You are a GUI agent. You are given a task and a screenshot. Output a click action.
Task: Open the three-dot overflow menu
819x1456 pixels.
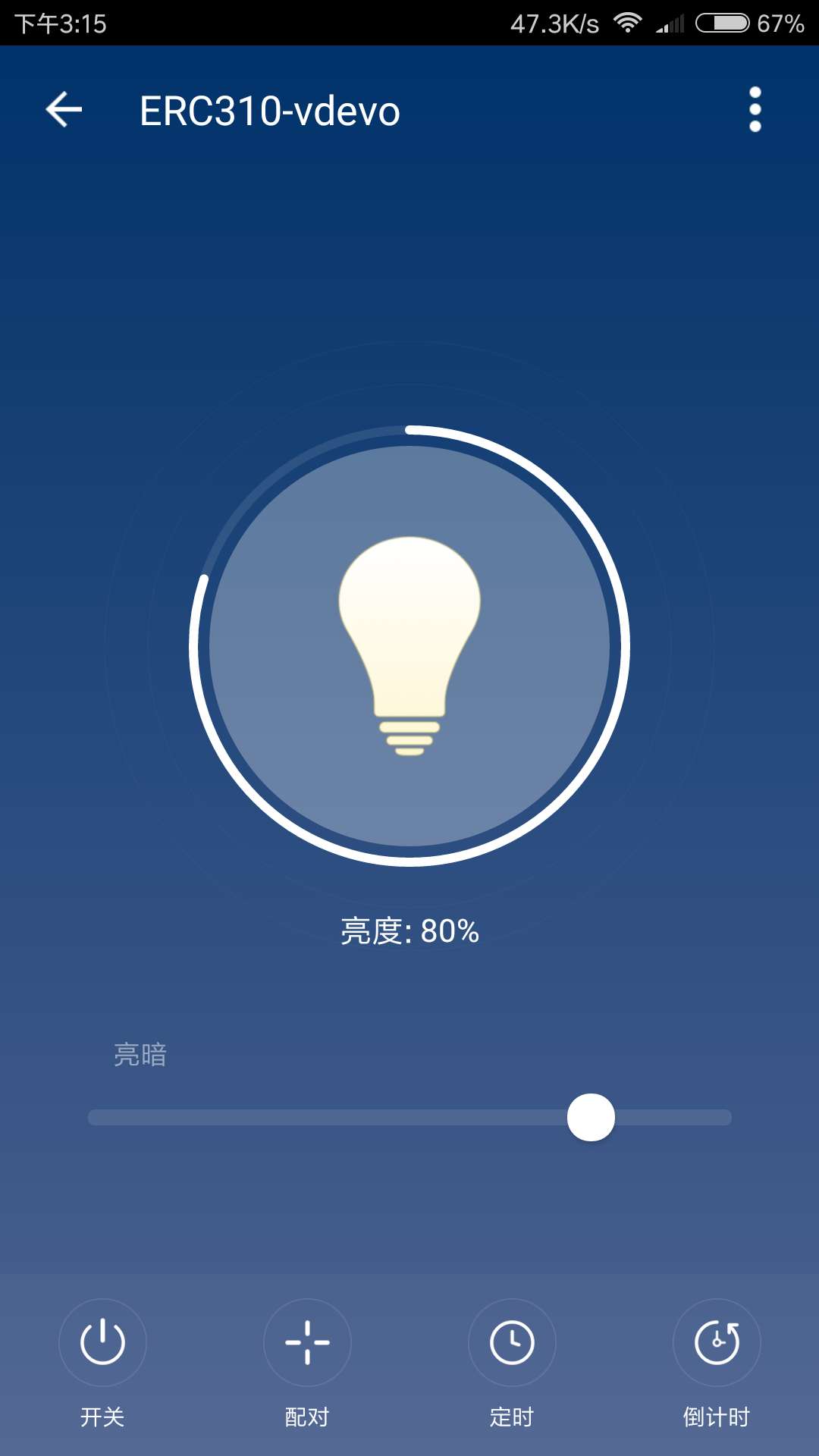click(755, 110)
